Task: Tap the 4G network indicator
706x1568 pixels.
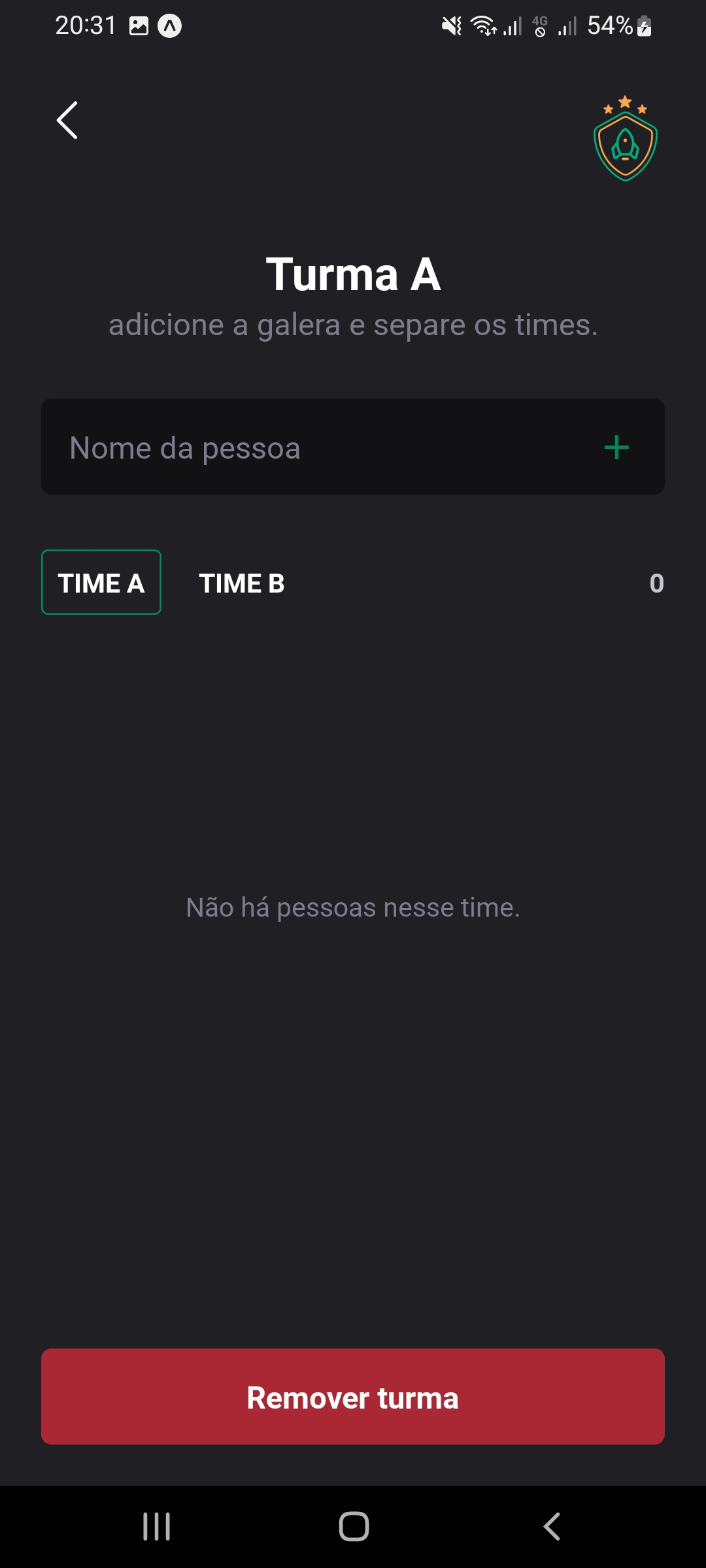Action: (540, 26)
